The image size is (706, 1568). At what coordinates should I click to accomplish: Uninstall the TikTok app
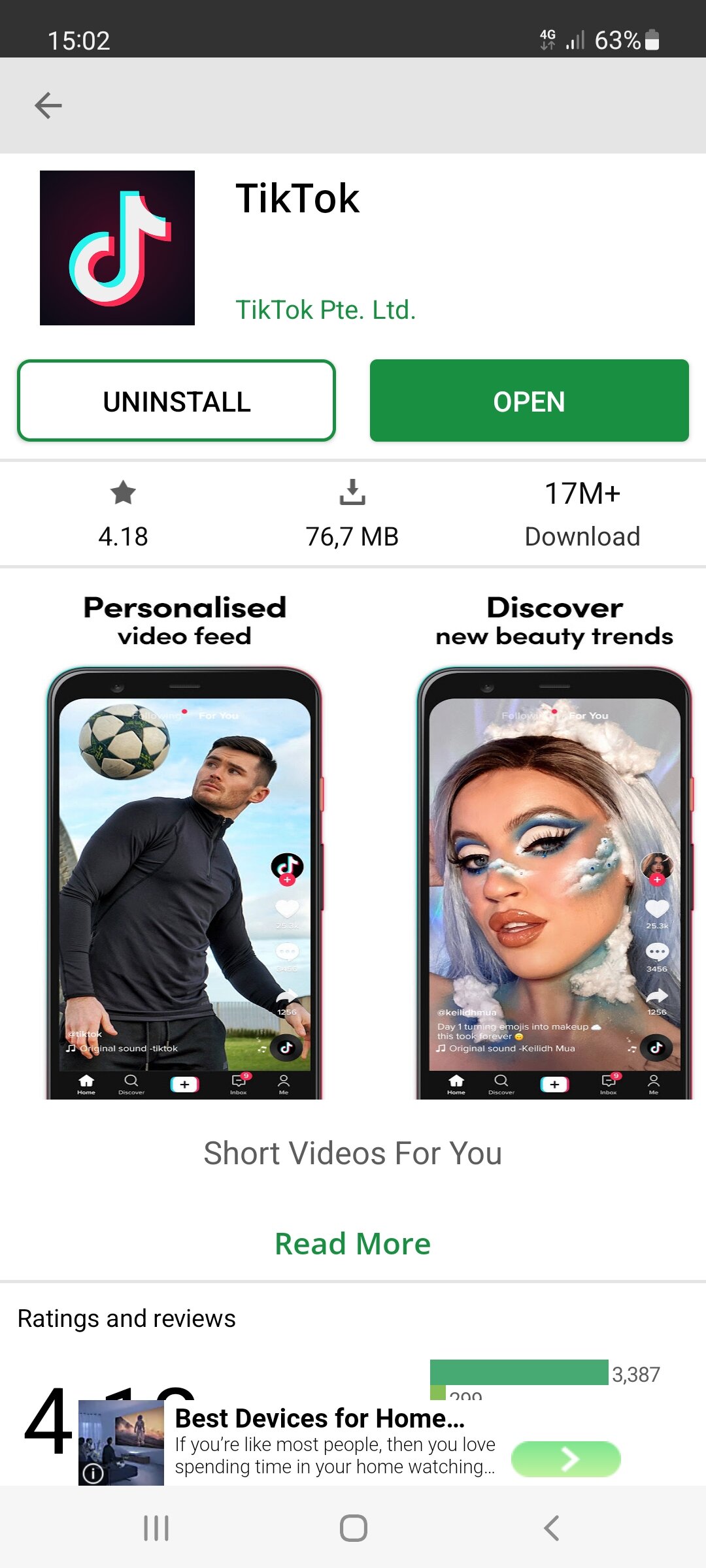click(176, 400)
